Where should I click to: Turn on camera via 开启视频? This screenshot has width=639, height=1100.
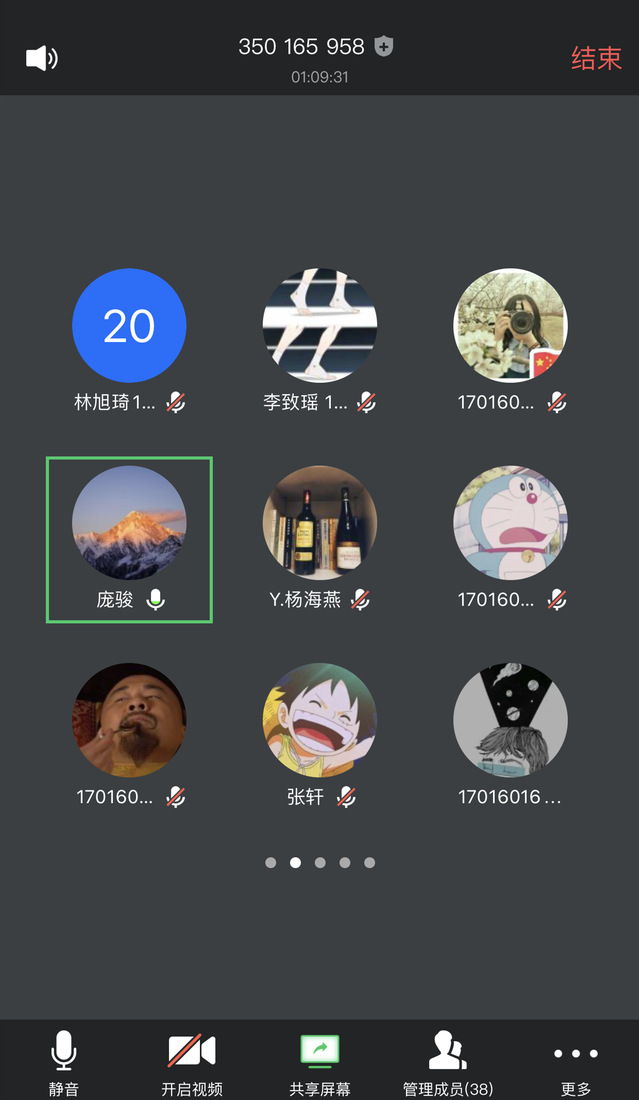coord(192,1063)
